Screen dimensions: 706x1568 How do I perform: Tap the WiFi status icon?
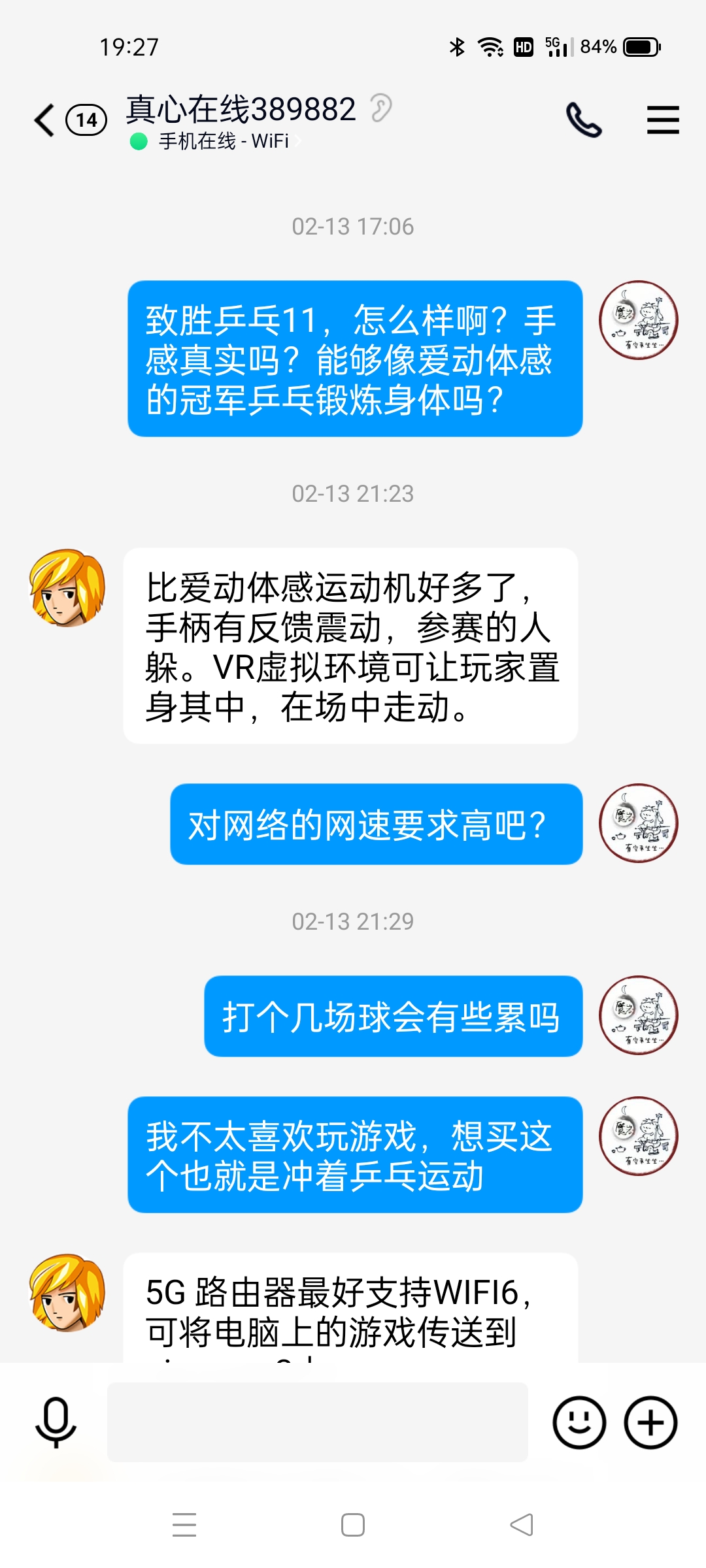tap(490, 46)
